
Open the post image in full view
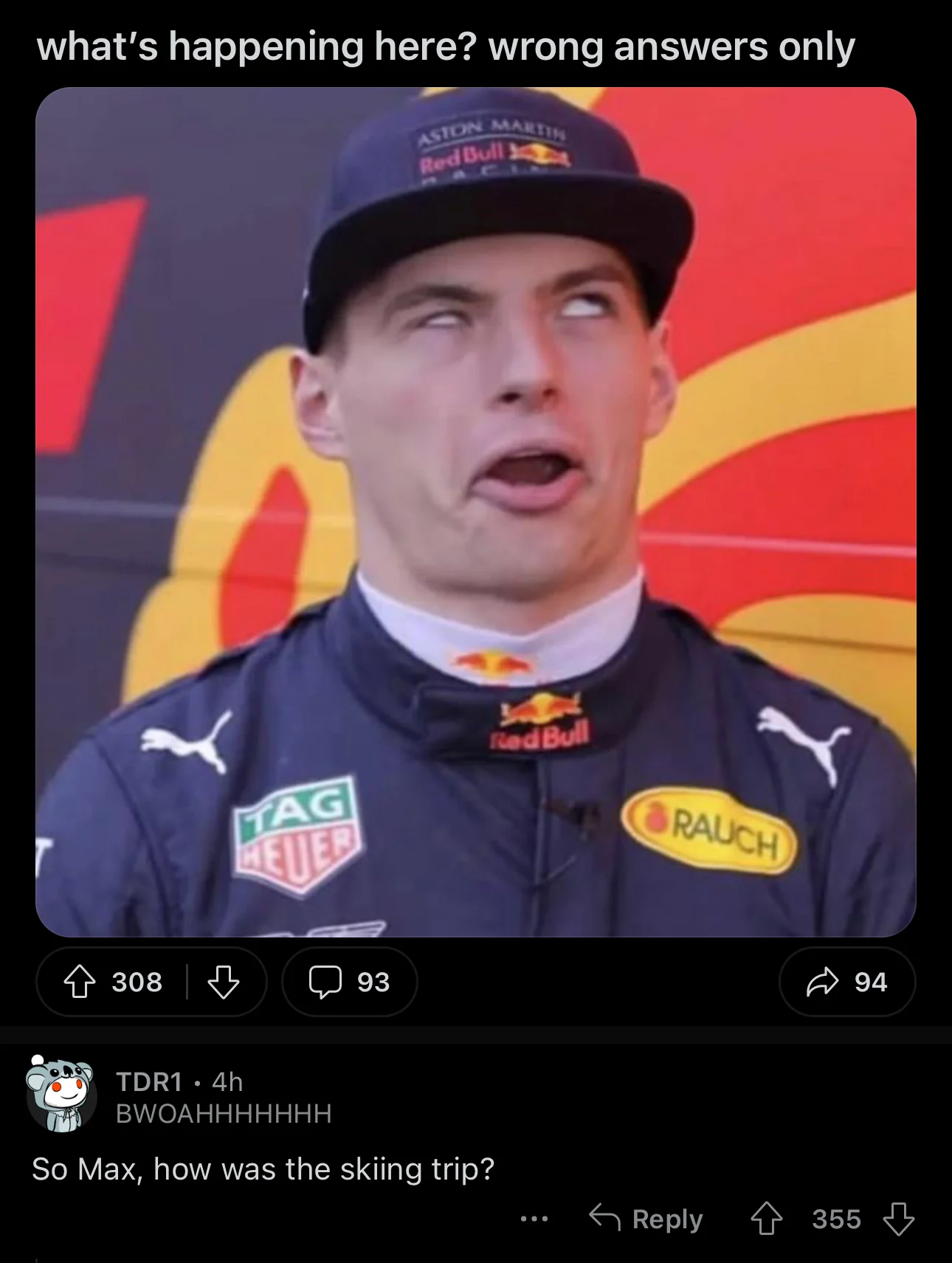click(475, 512)
